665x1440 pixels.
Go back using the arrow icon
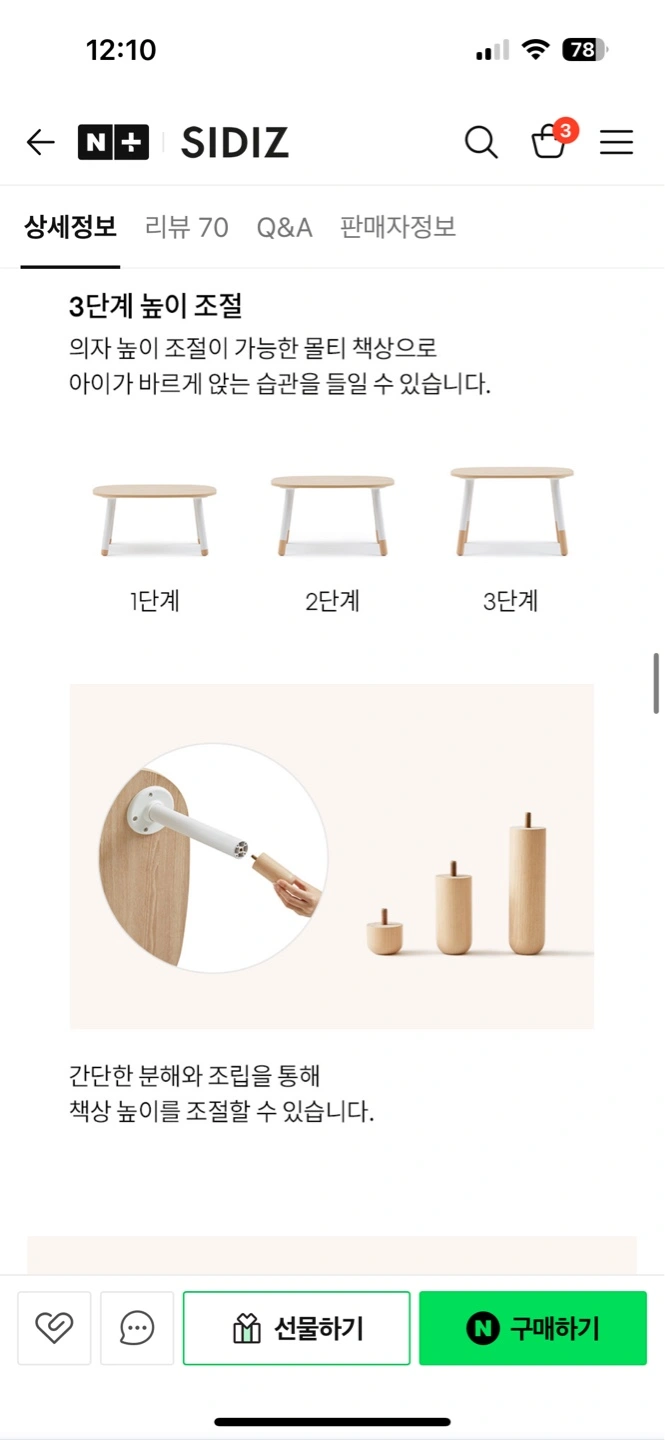[x=40, y=143]
